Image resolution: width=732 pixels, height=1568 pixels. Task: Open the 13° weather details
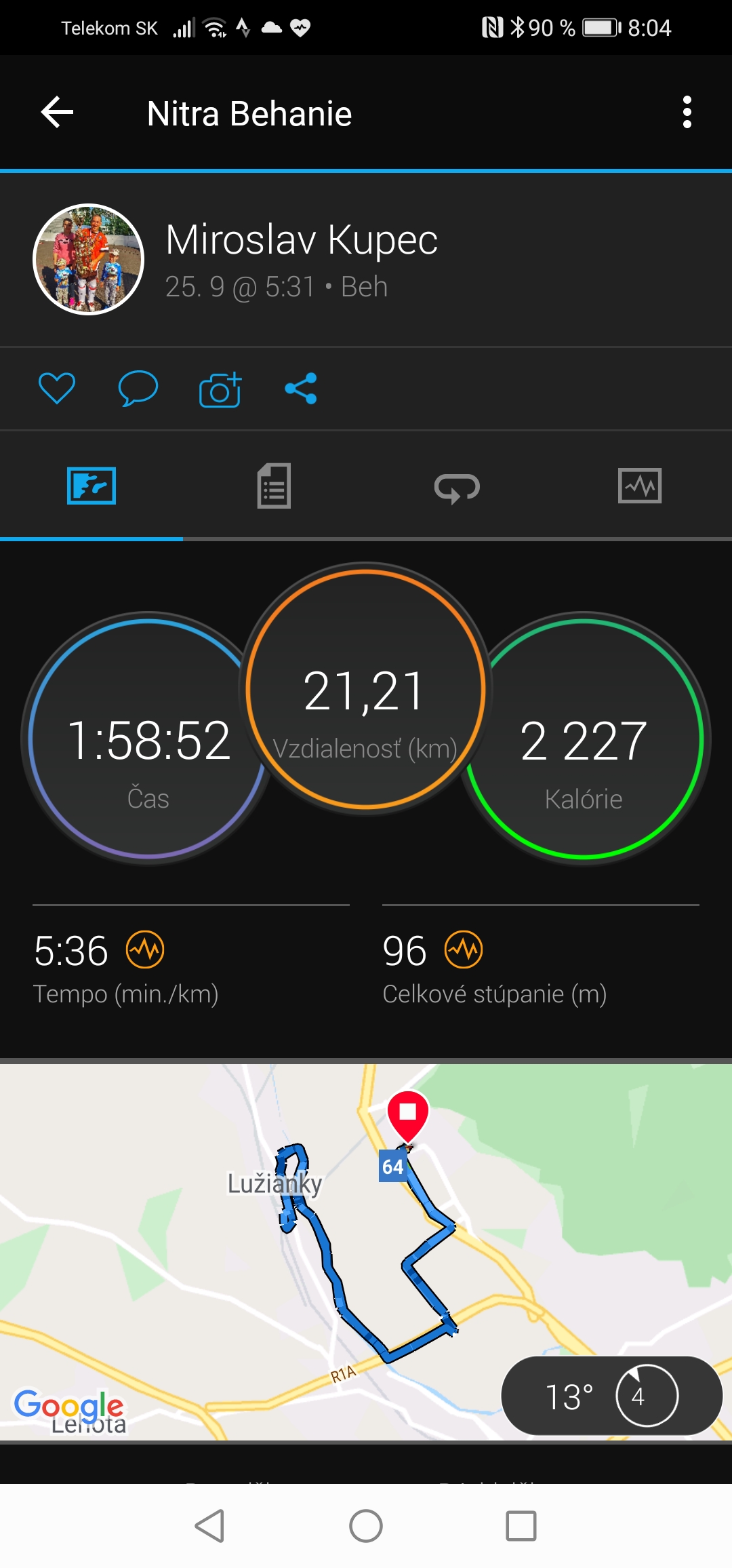(x=611, y=1396)
